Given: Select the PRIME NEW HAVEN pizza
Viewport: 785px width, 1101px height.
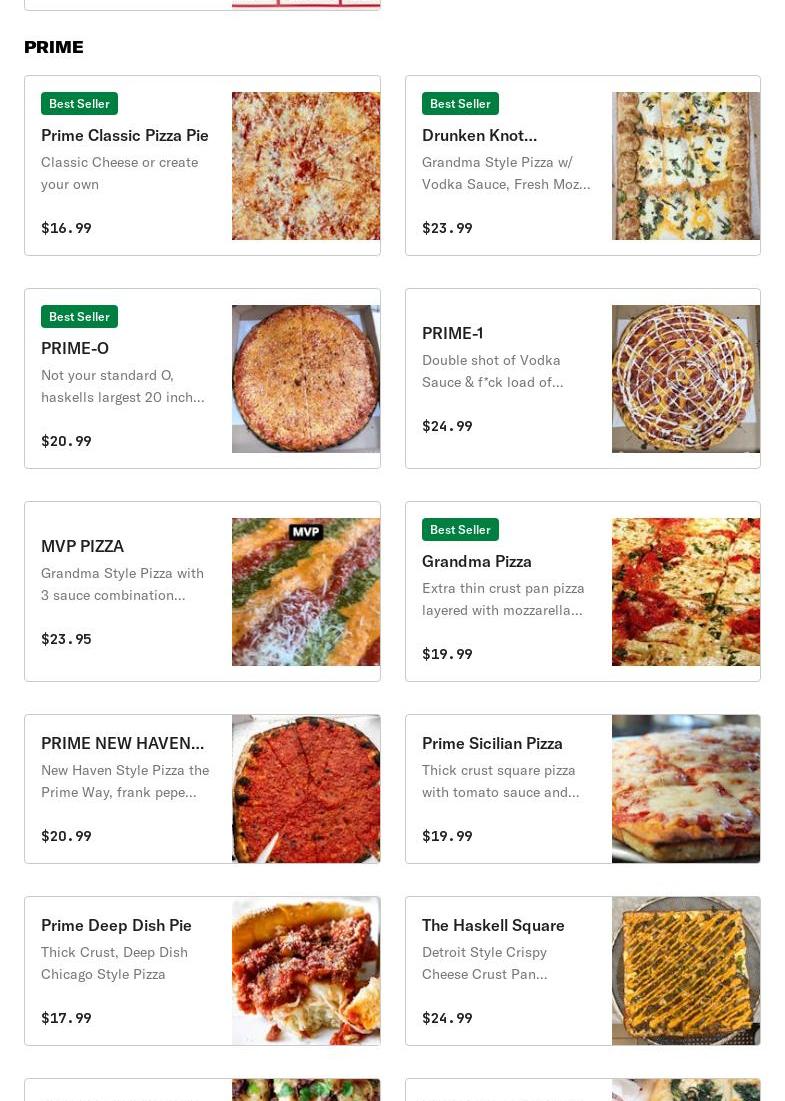Looking at the screenshot, I should [202, 788].
